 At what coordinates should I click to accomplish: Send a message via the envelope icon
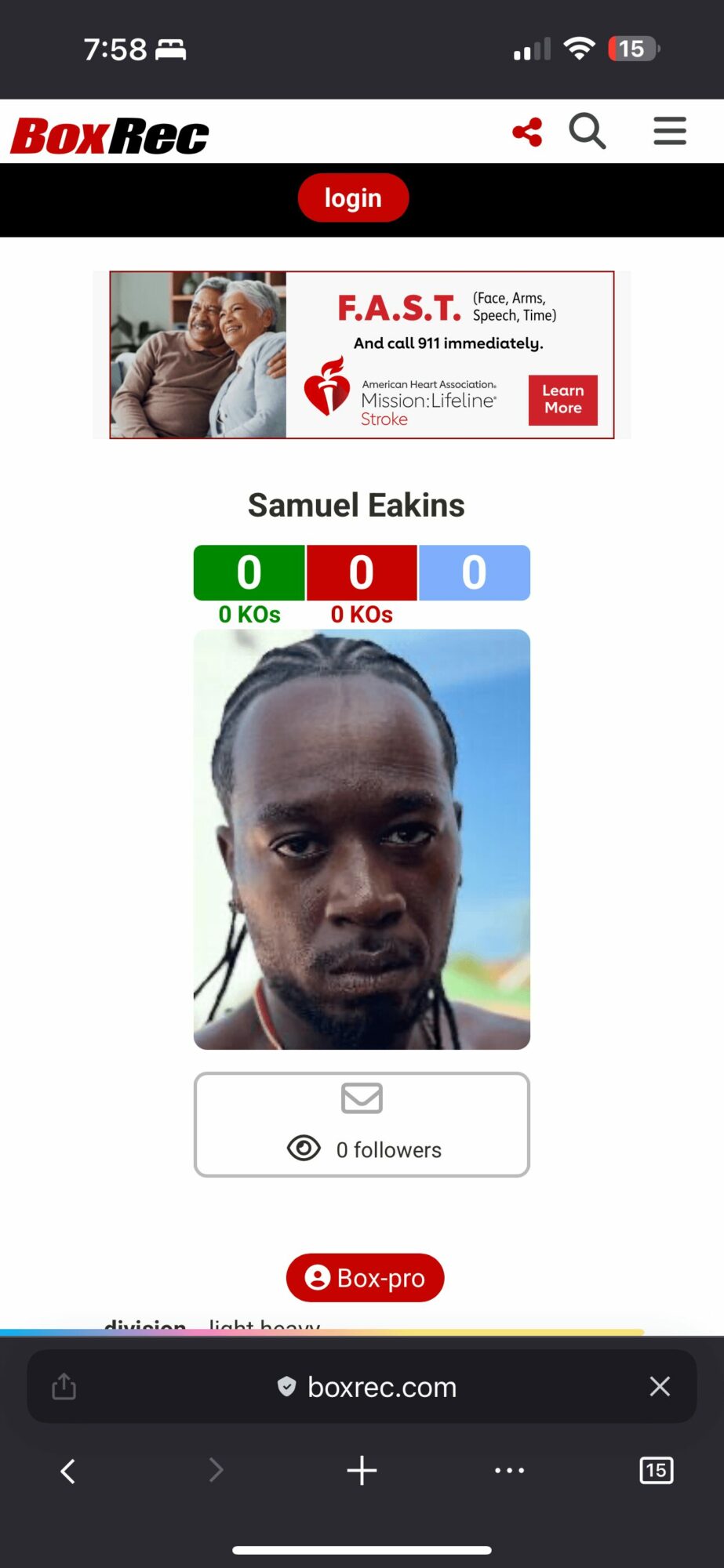tap(362, 1098)
